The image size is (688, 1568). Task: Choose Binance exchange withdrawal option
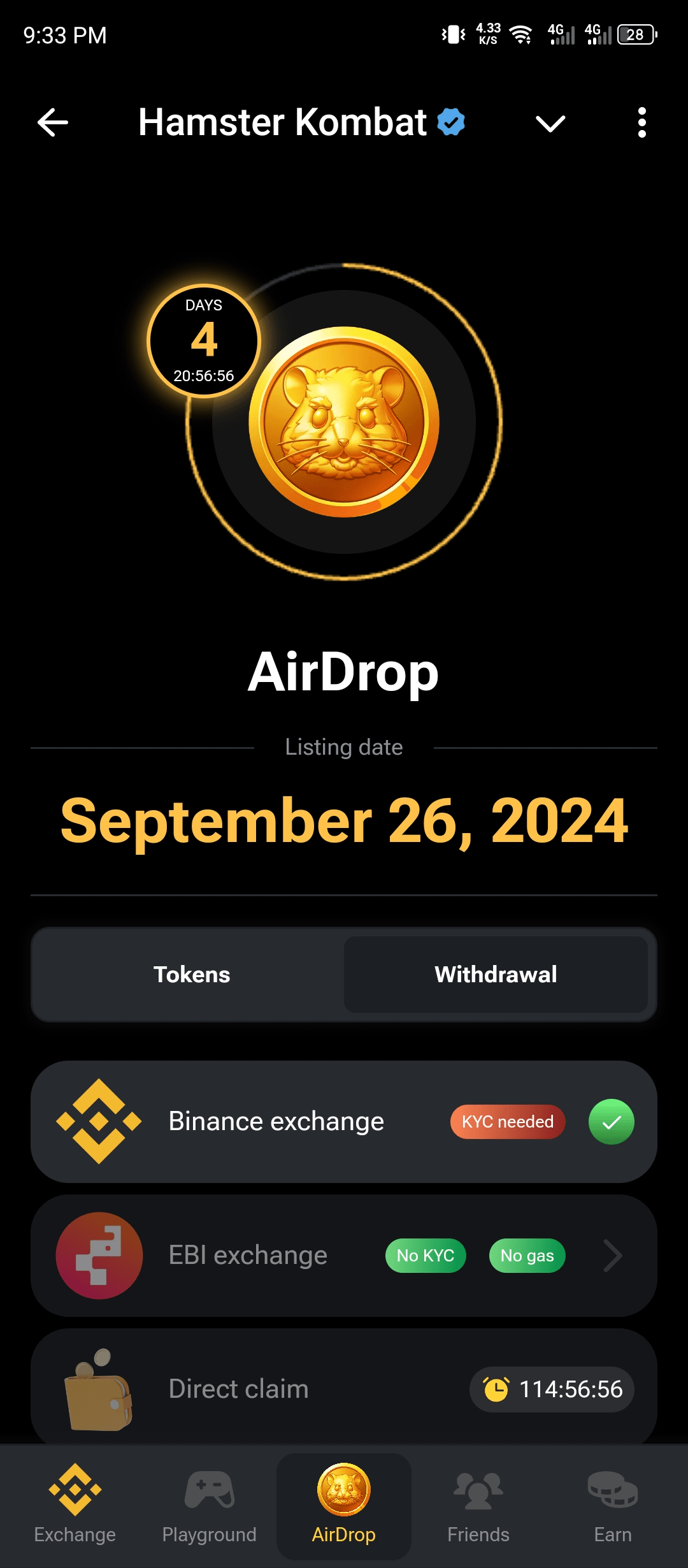pos(344,1122)
